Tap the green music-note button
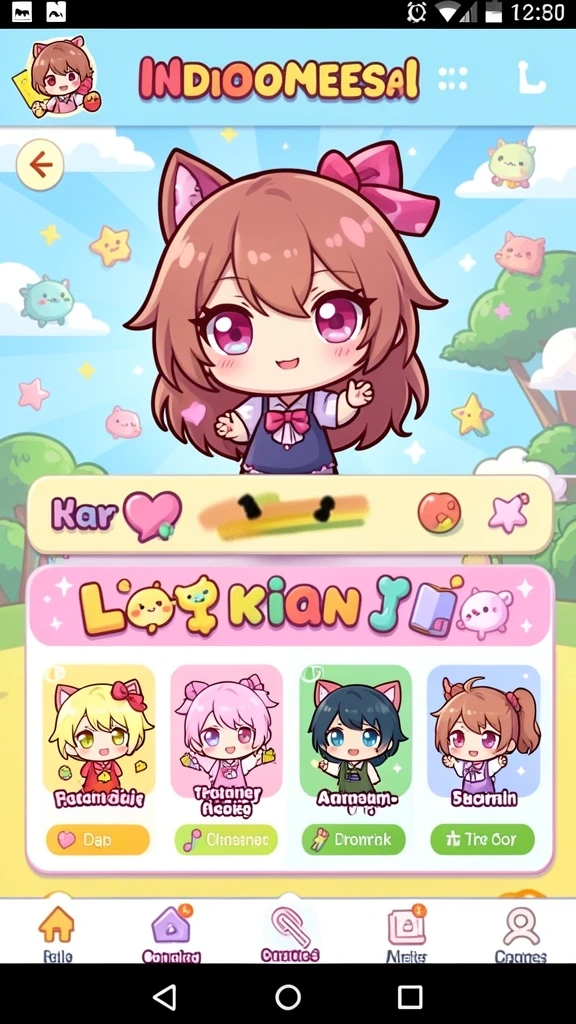The width and height of the screenshot is (576, 1024). coord(226,839)
